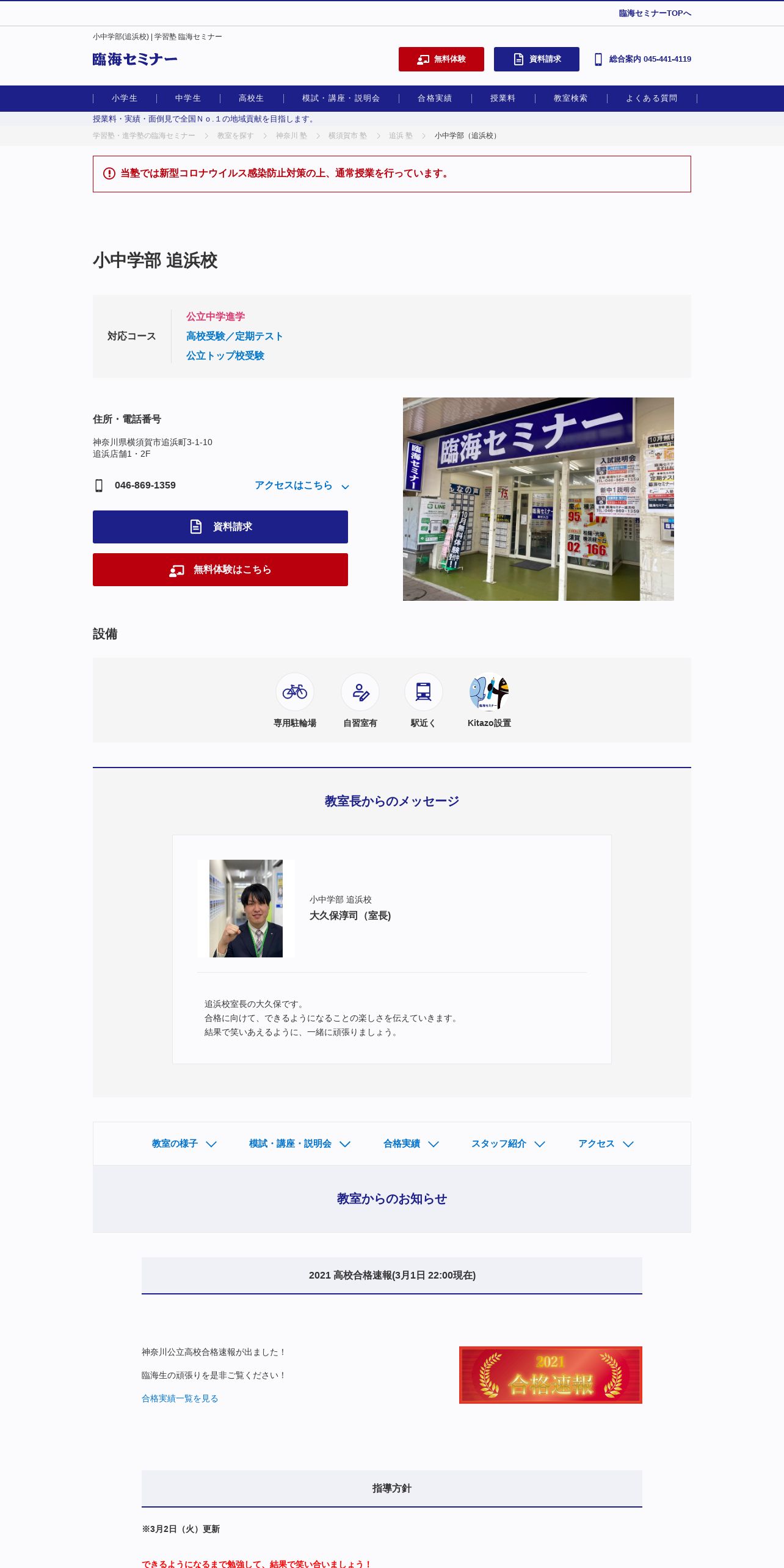Open the 神奈川 塾 breadcrumb link
The height and width of the screenshot is (1568, 784).
click(291, 136)
